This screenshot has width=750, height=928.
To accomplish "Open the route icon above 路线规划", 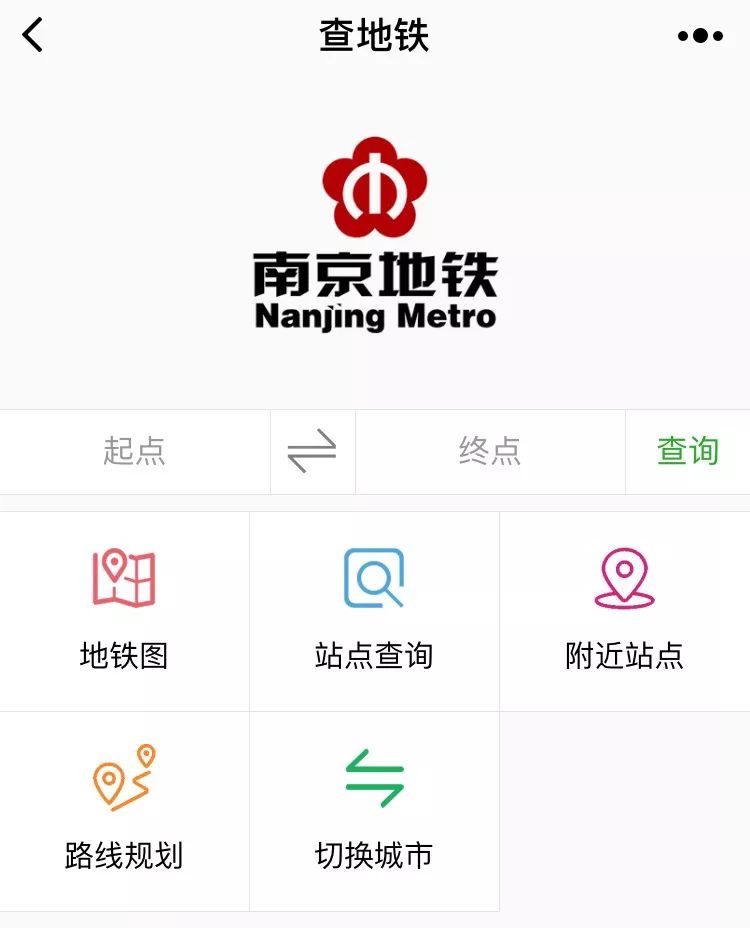I will 124,778.
